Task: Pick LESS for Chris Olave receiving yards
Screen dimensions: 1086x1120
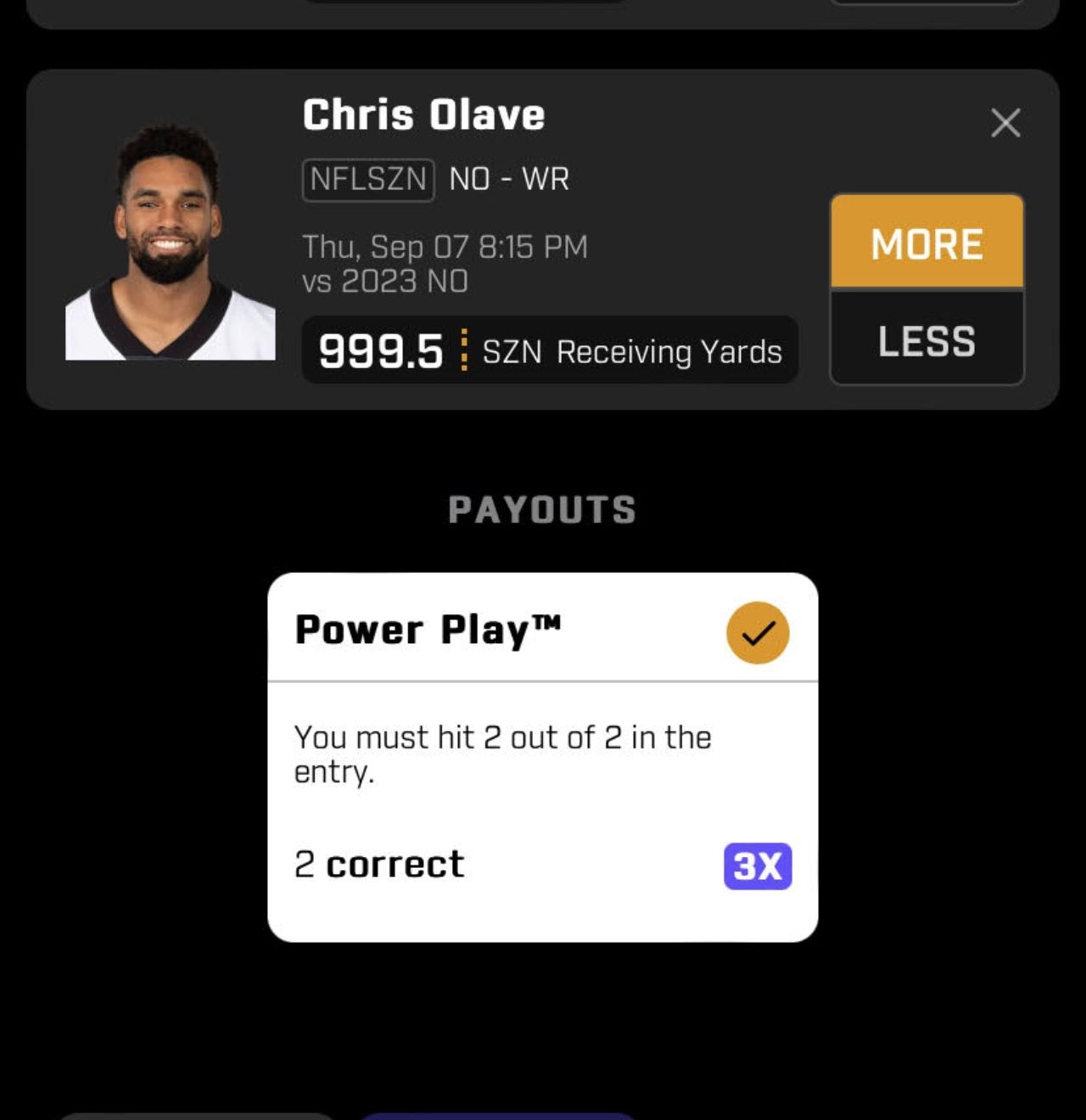Action: [x=926, y=340]
